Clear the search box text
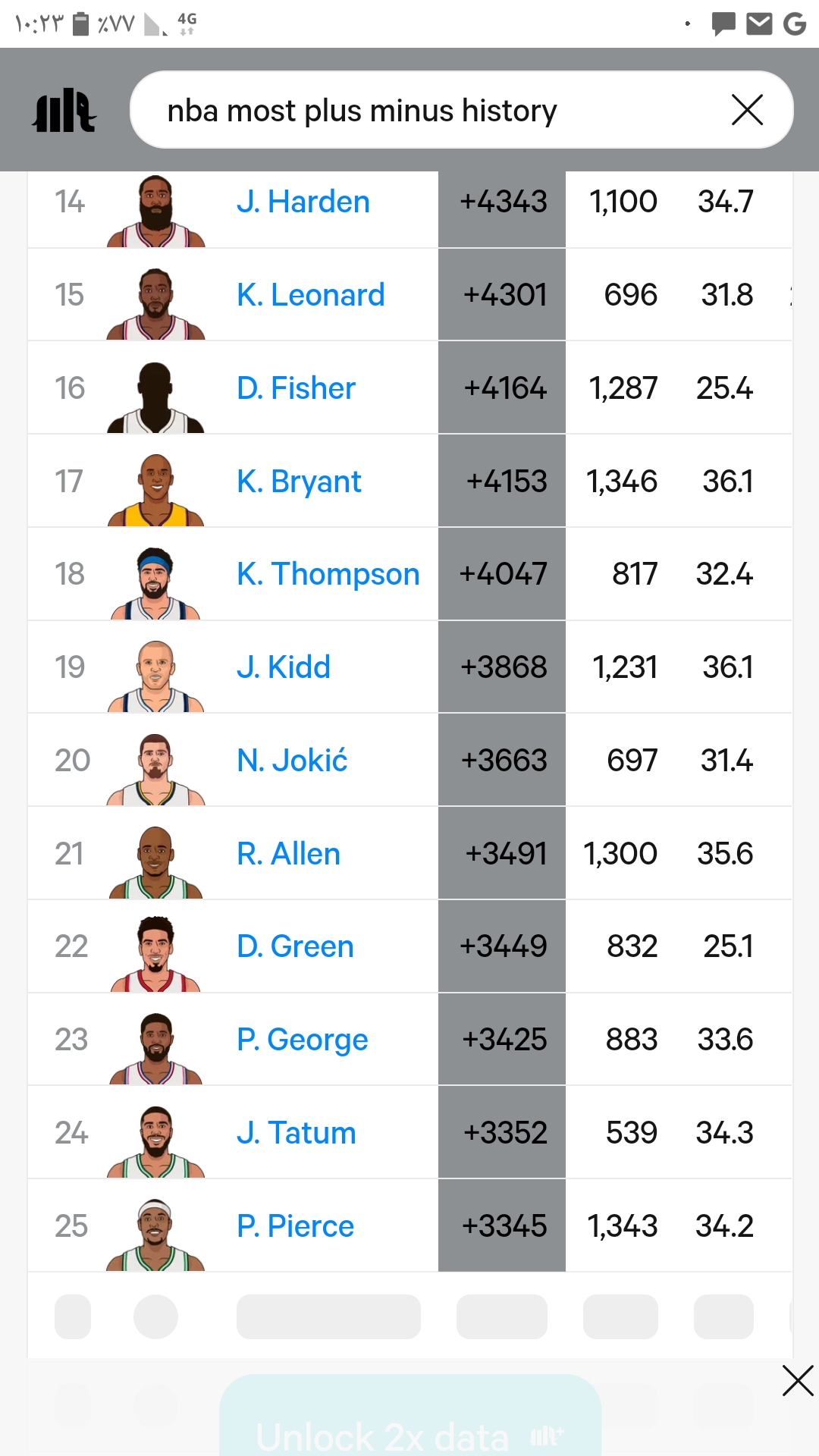This screenshot has width=819, height=1456. click(747, 110)
